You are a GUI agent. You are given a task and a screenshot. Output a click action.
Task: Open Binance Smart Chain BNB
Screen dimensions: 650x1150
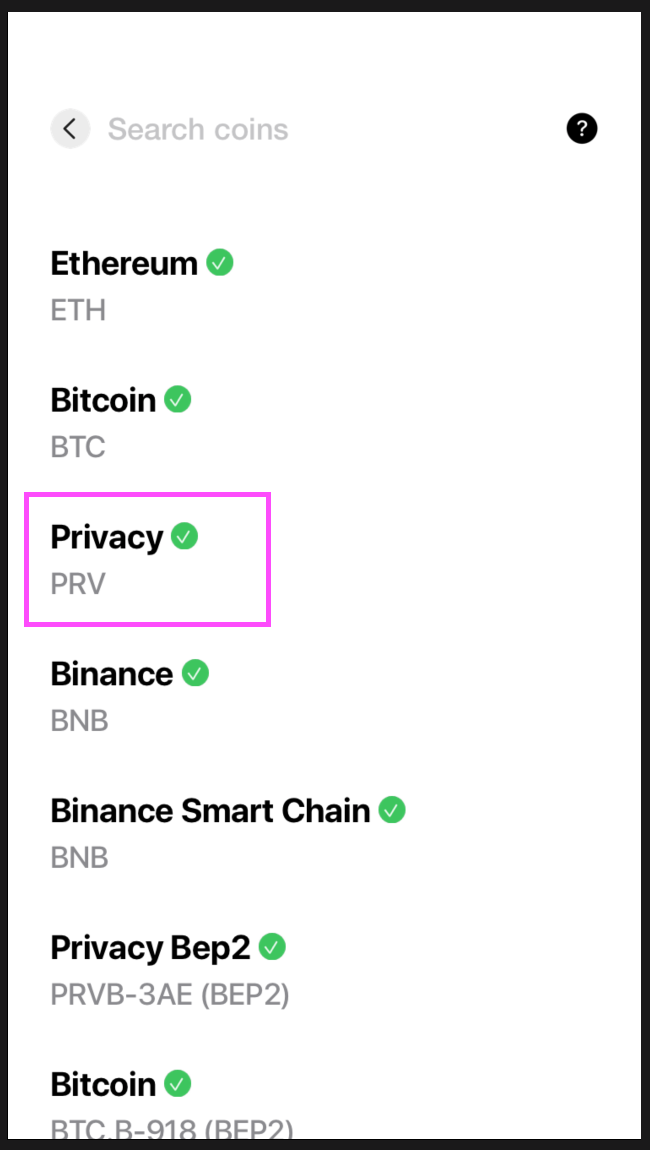[324, 833]
